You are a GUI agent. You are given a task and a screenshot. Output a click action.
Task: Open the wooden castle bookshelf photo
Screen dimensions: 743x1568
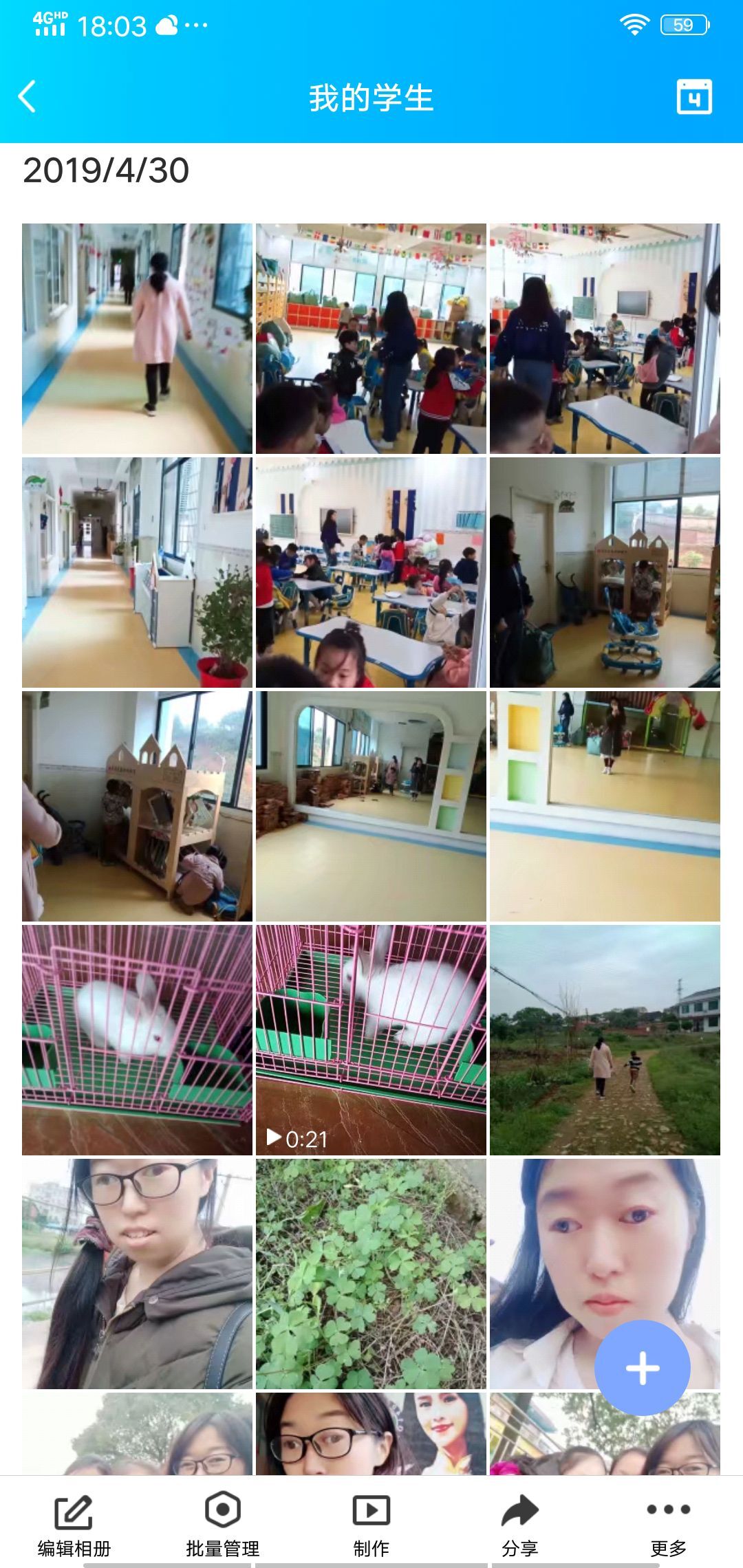pos(137,806)
